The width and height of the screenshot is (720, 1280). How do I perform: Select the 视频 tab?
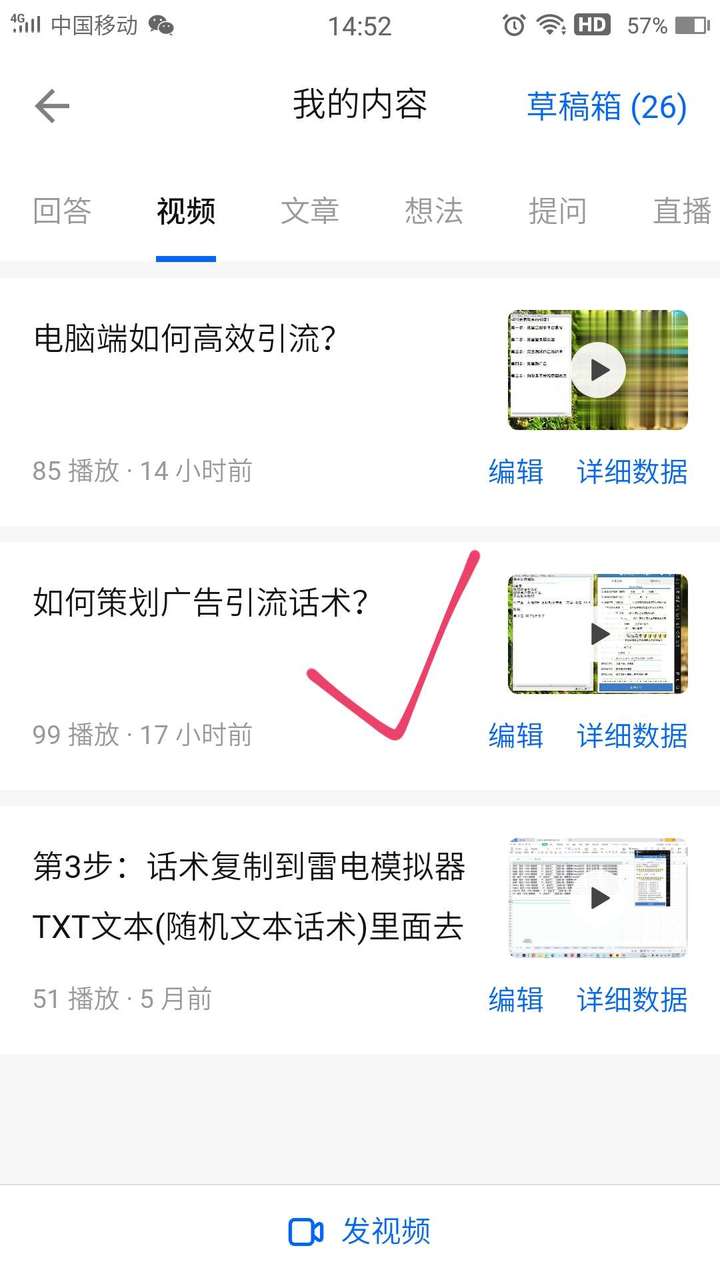coord(186,211)
